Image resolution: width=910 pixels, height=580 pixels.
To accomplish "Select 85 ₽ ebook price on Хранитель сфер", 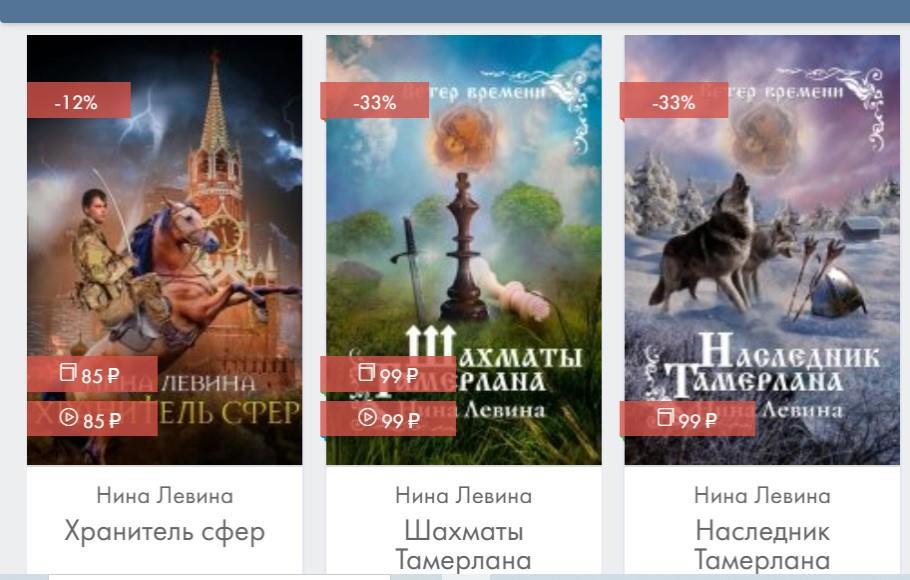I will pyautogui.click(x=92, y=375).
